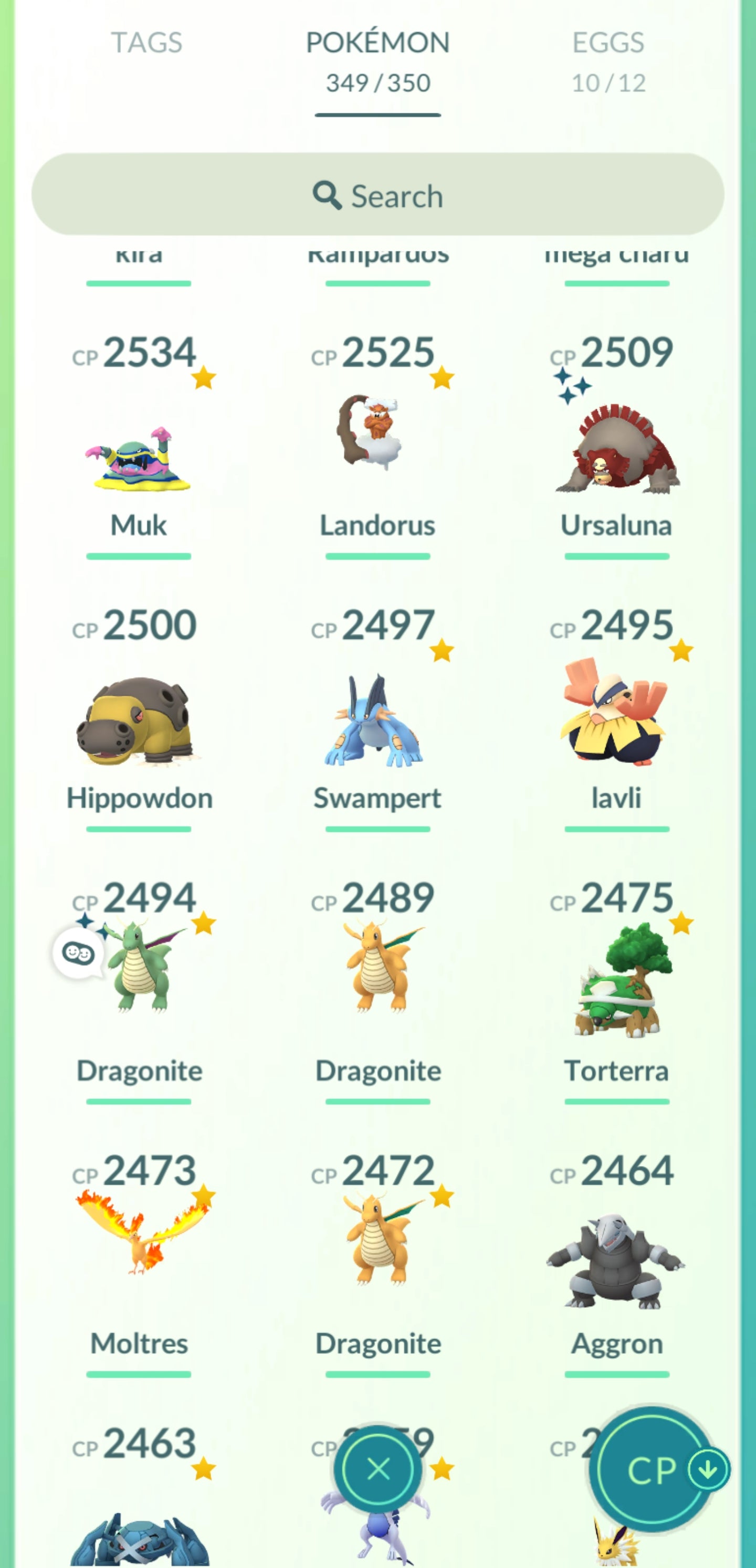756x1568 pixels.
Task: Open Muk with CP 2534
Action: pos(139,458)
